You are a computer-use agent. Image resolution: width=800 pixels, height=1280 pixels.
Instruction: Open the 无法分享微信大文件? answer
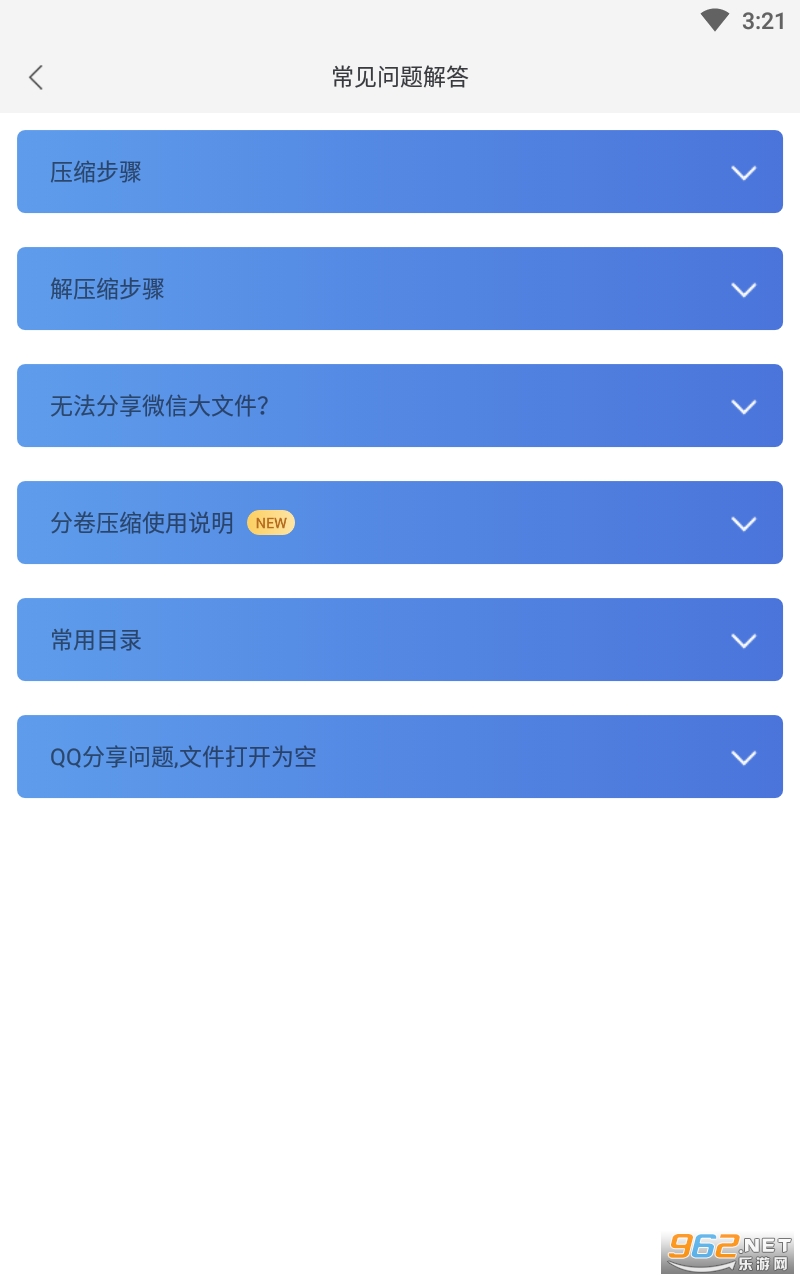coord(400,406)
